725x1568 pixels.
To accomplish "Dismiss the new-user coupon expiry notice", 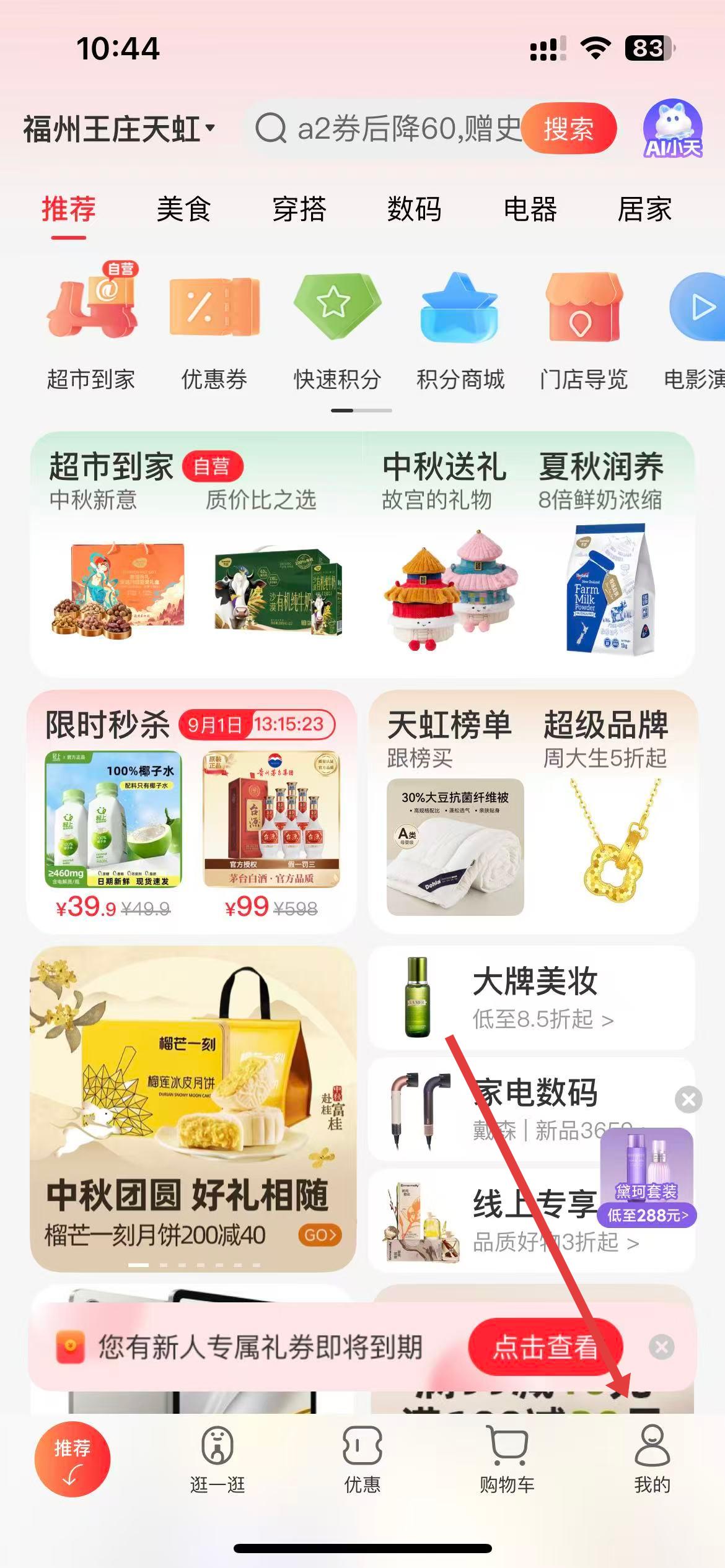I will click(x=661, y=1347).
